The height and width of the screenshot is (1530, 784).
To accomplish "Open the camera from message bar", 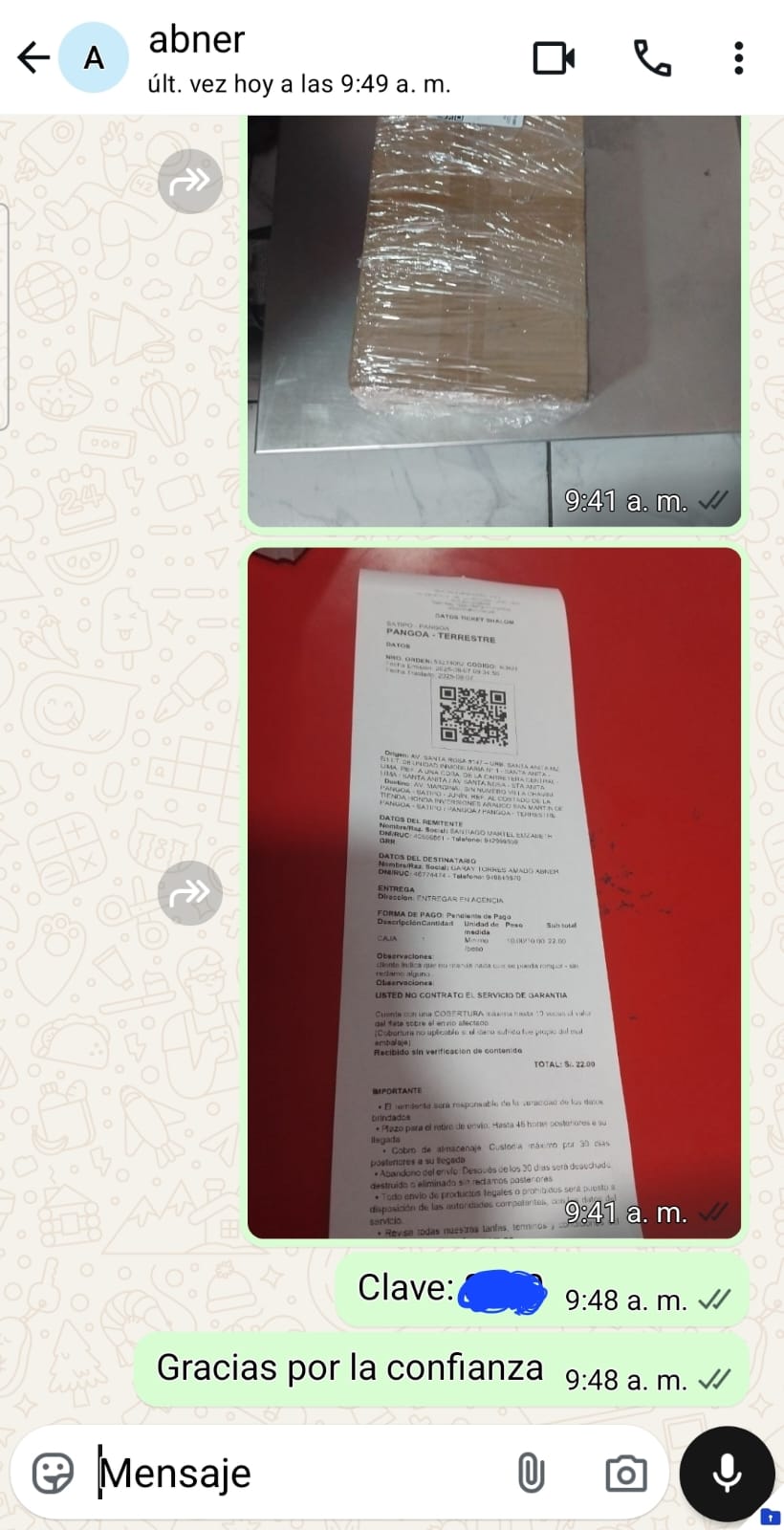I will (625, 1474).
